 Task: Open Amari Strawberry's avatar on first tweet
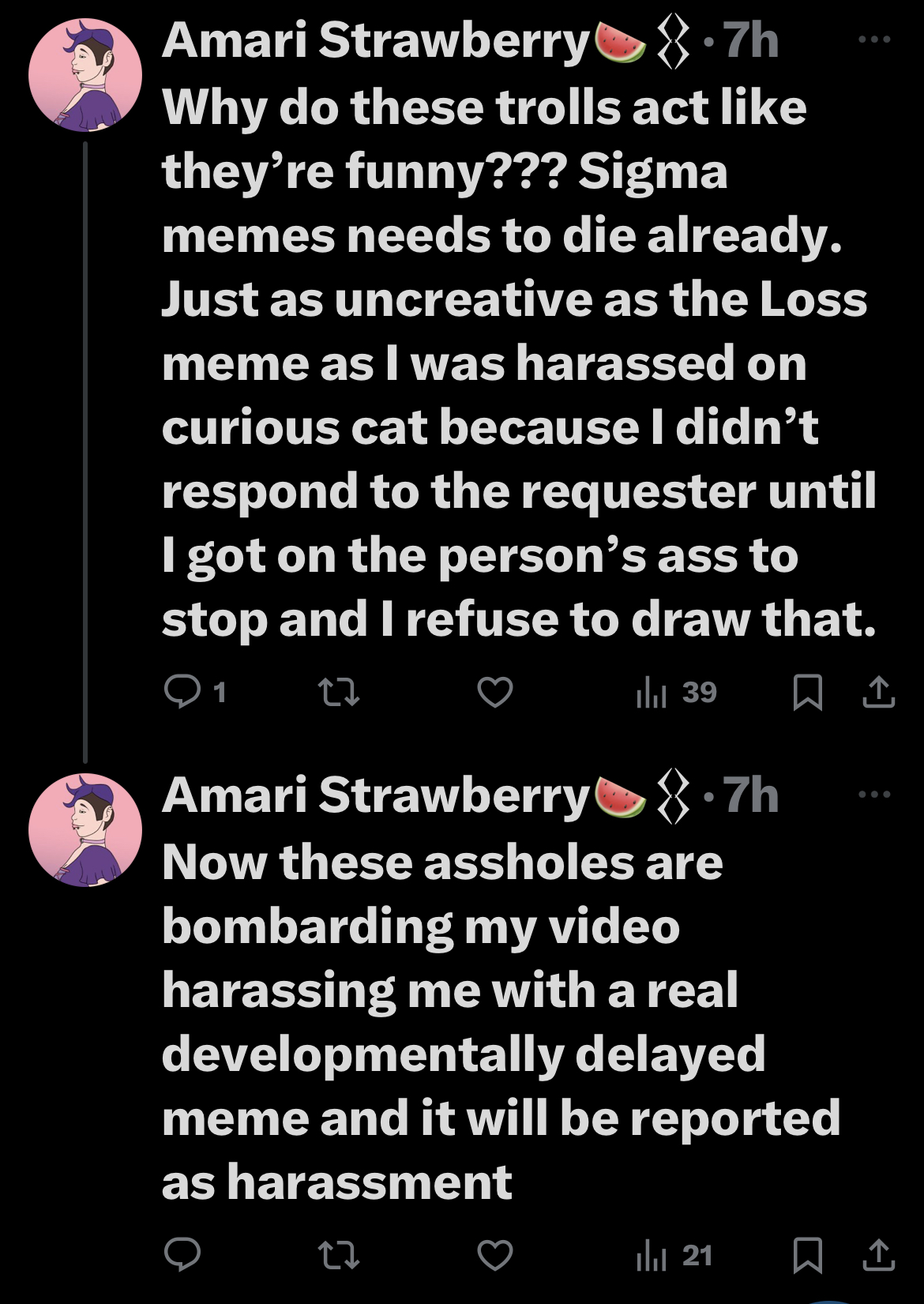[85, 76]
